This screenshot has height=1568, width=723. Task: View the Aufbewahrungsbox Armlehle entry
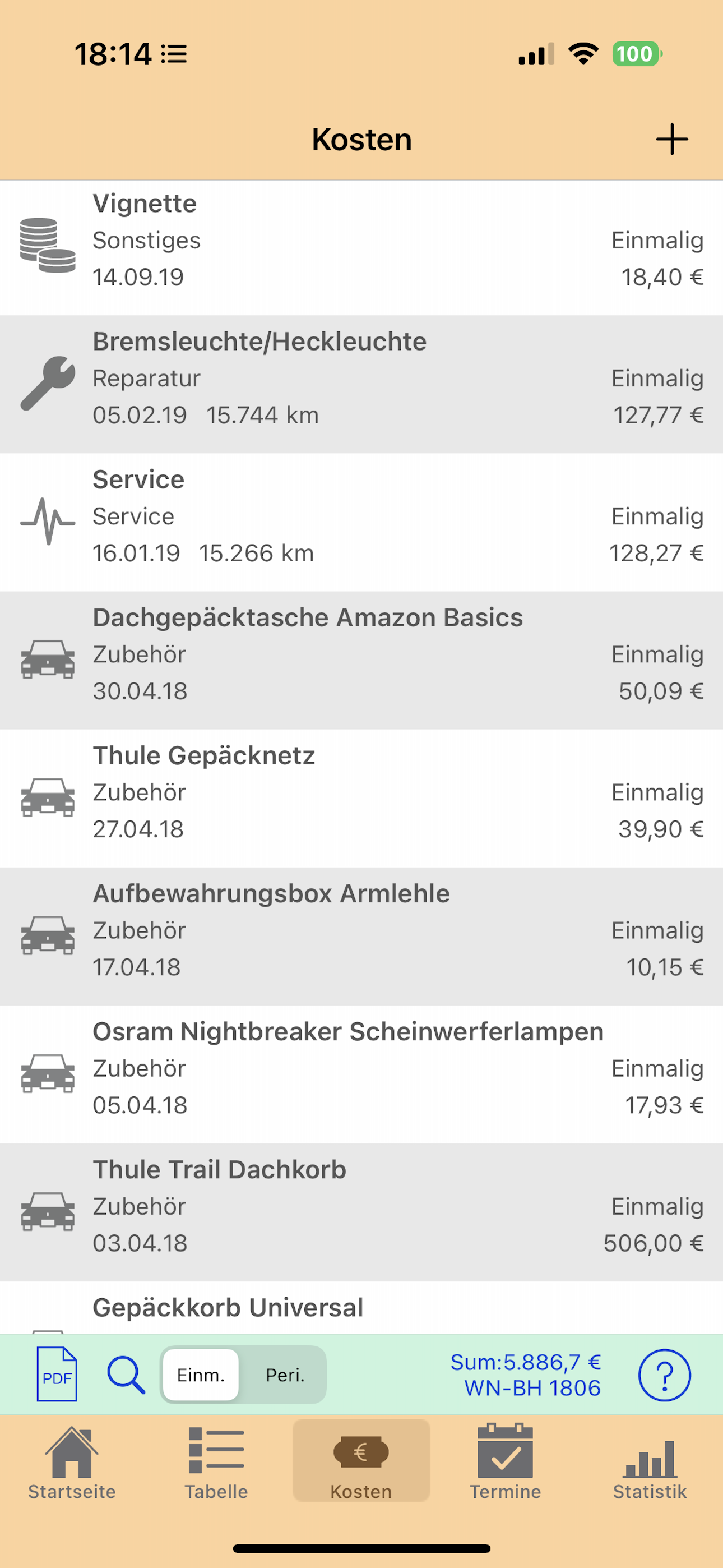click(361, 937)
